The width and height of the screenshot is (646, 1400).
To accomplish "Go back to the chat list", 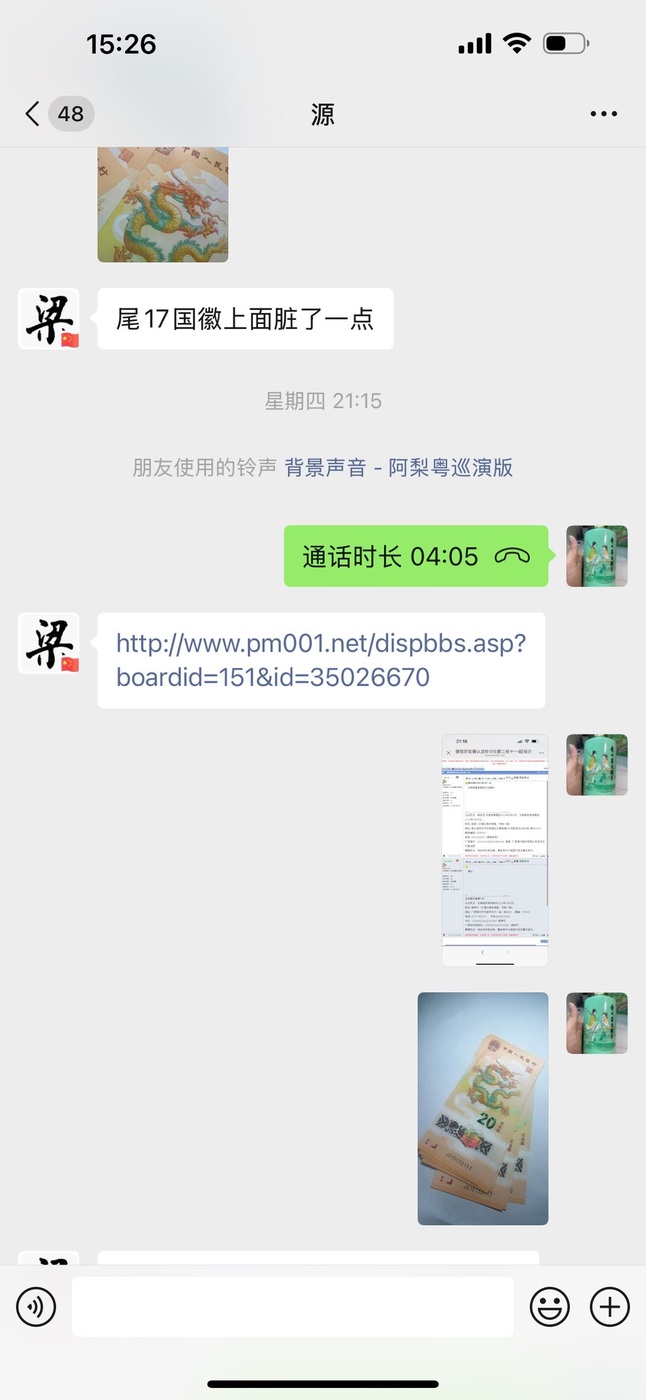I will point(34,114).
